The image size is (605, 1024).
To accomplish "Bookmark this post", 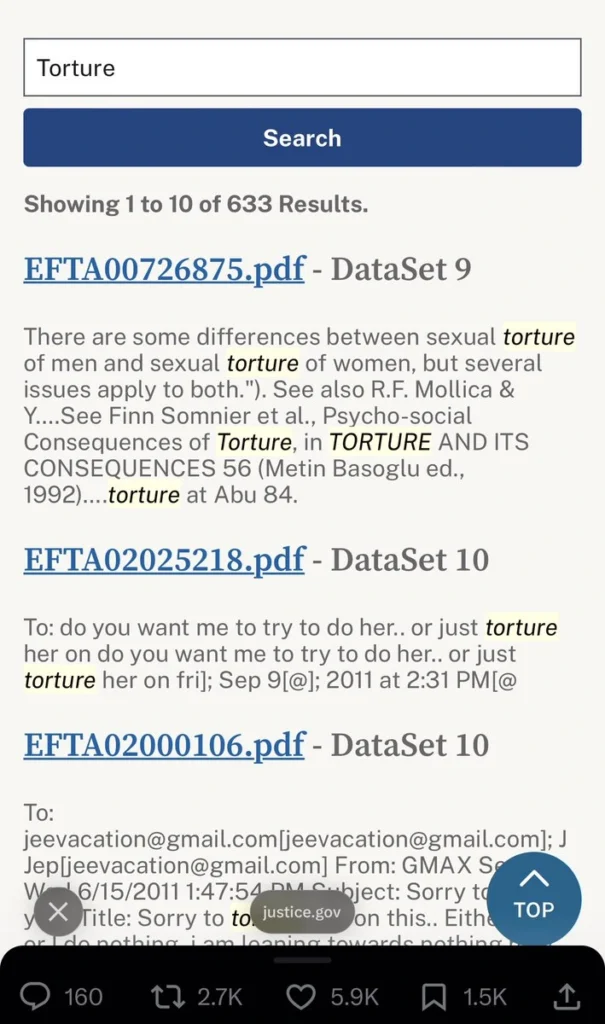I will 433,996.
